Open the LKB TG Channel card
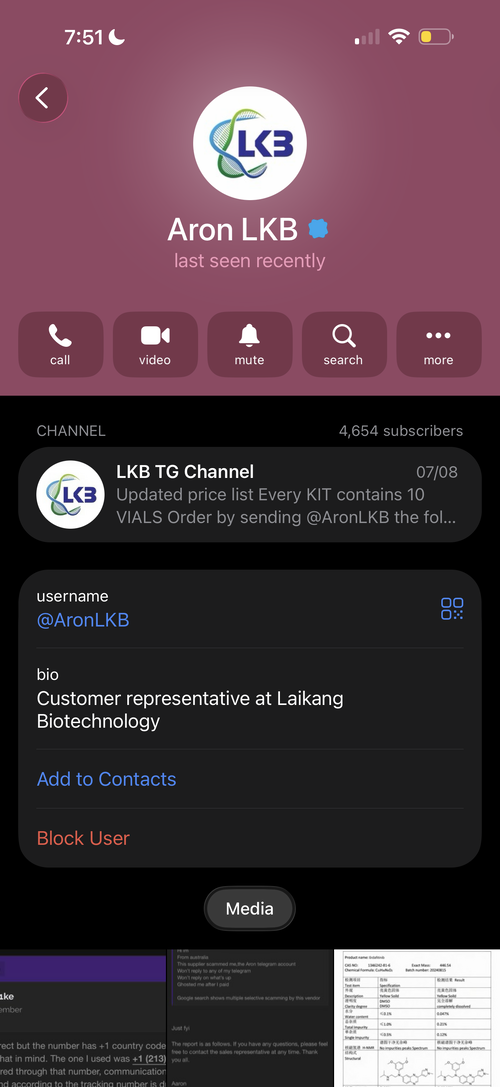 click(250, 494)
